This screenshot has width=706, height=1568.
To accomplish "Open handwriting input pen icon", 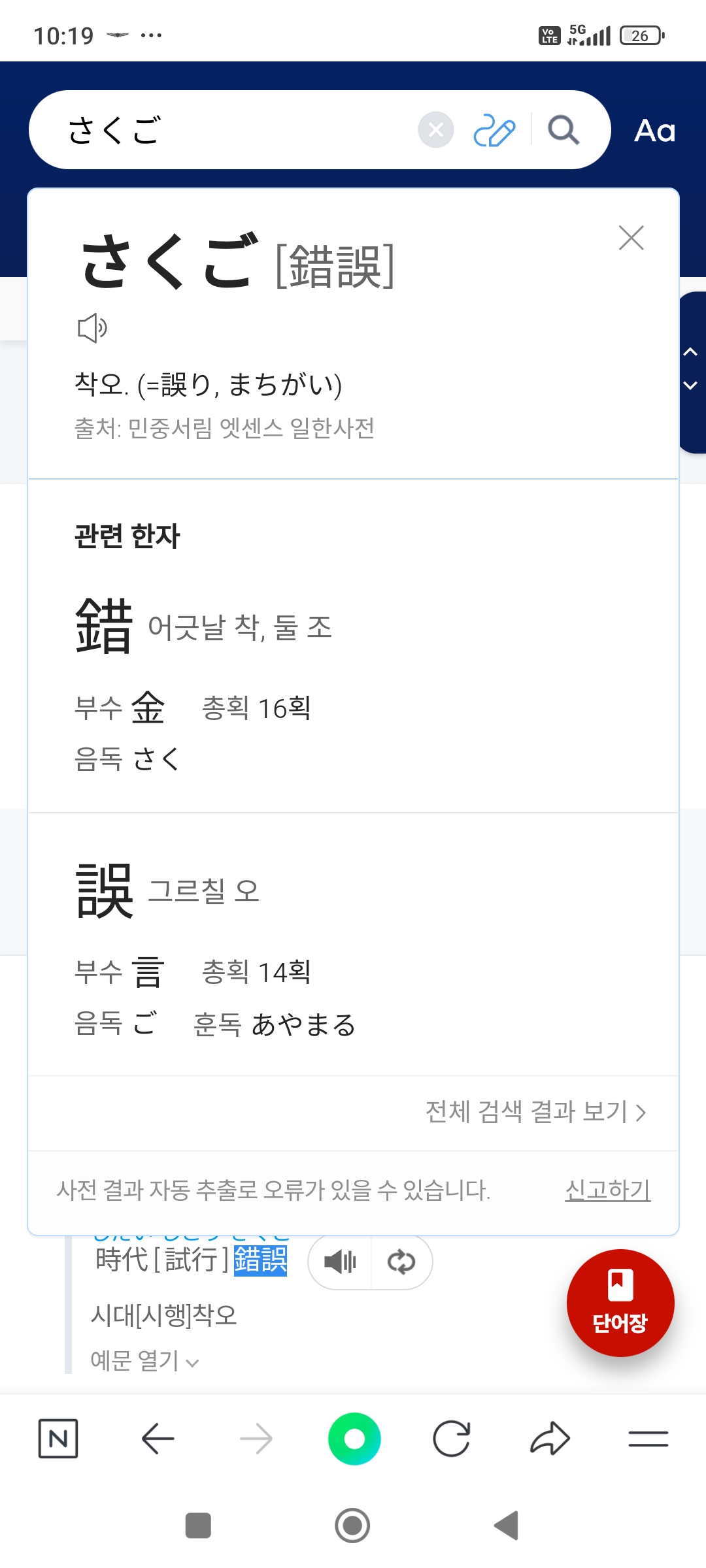I will (494, 130).
